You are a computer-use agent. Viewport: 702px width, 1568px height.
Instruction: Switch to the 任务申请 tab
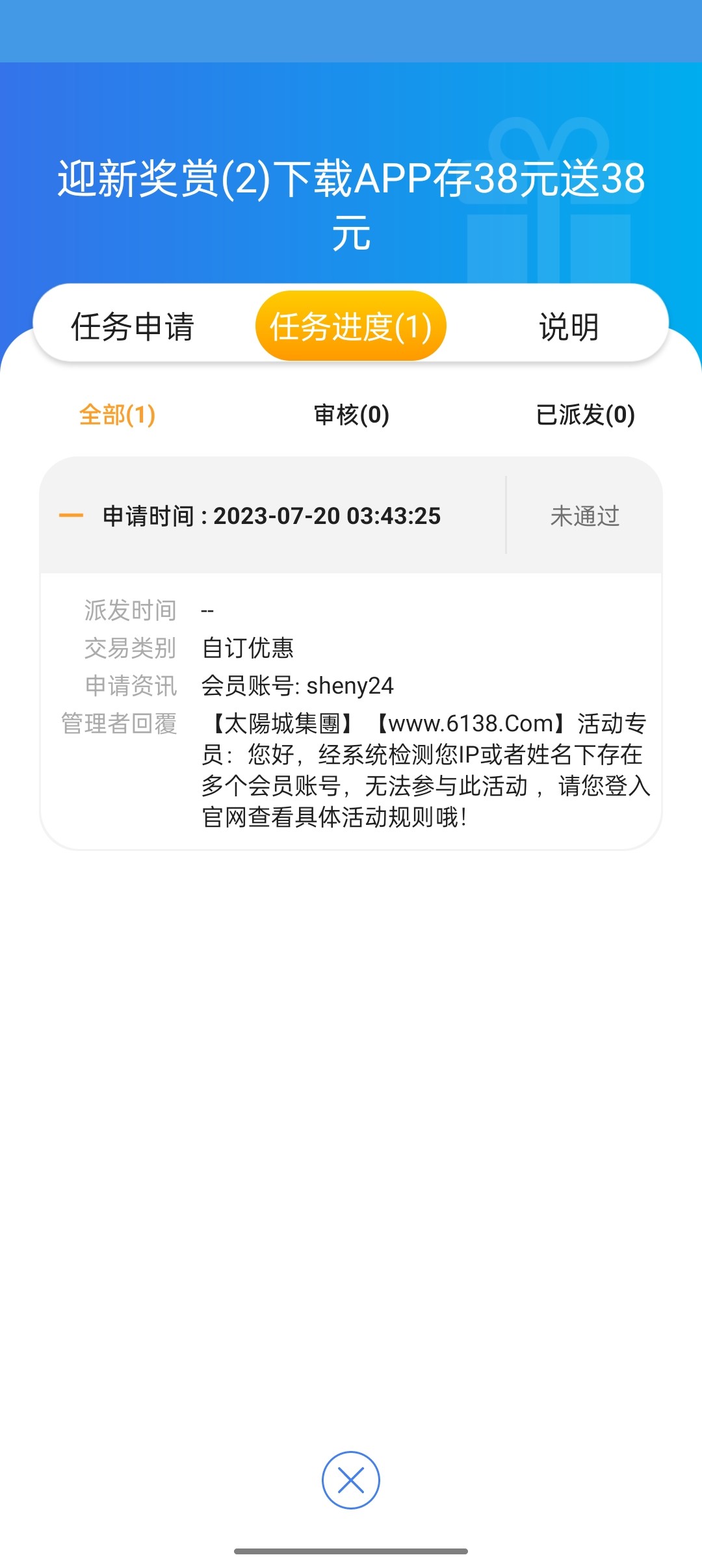pyautogui.click(x=133, y=326)
